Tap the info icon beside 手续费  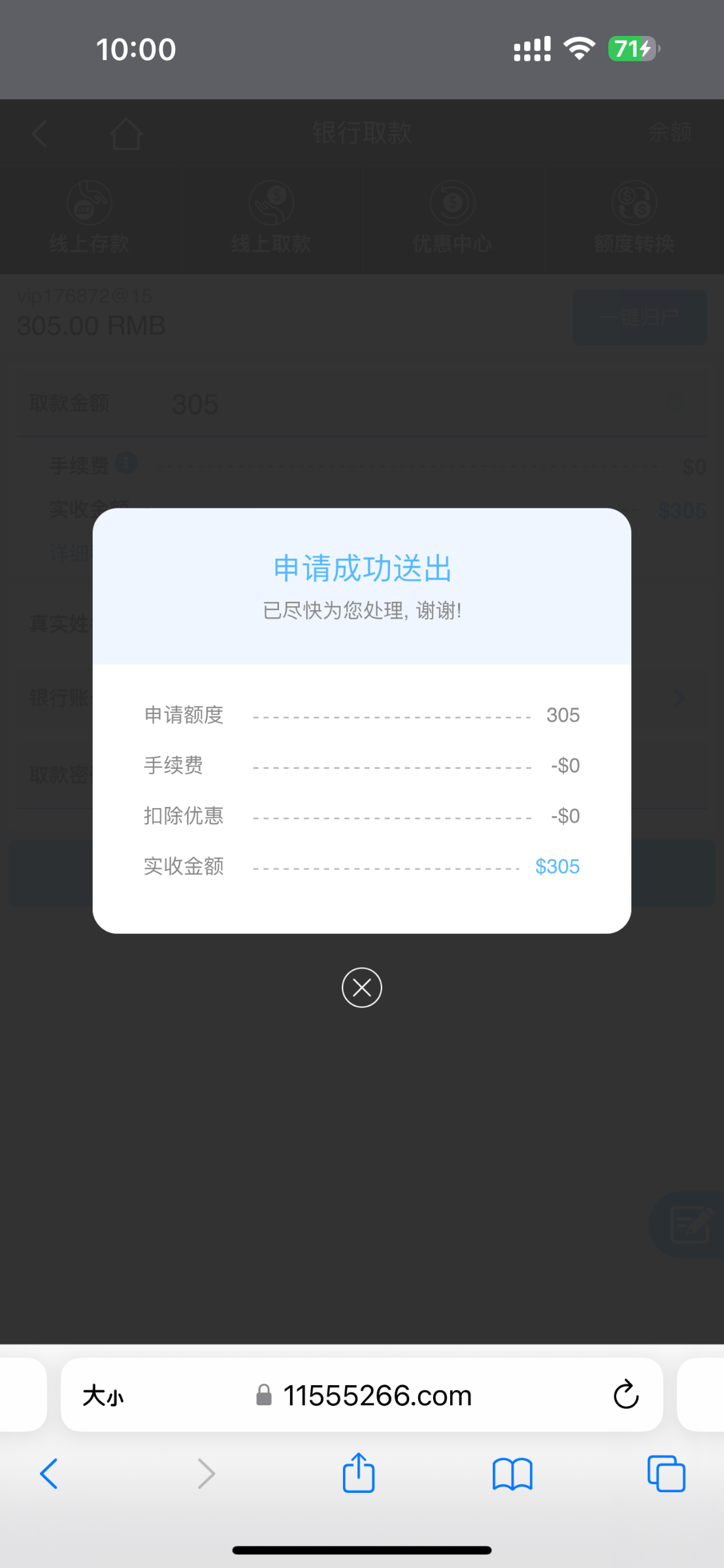pos(127,463)
